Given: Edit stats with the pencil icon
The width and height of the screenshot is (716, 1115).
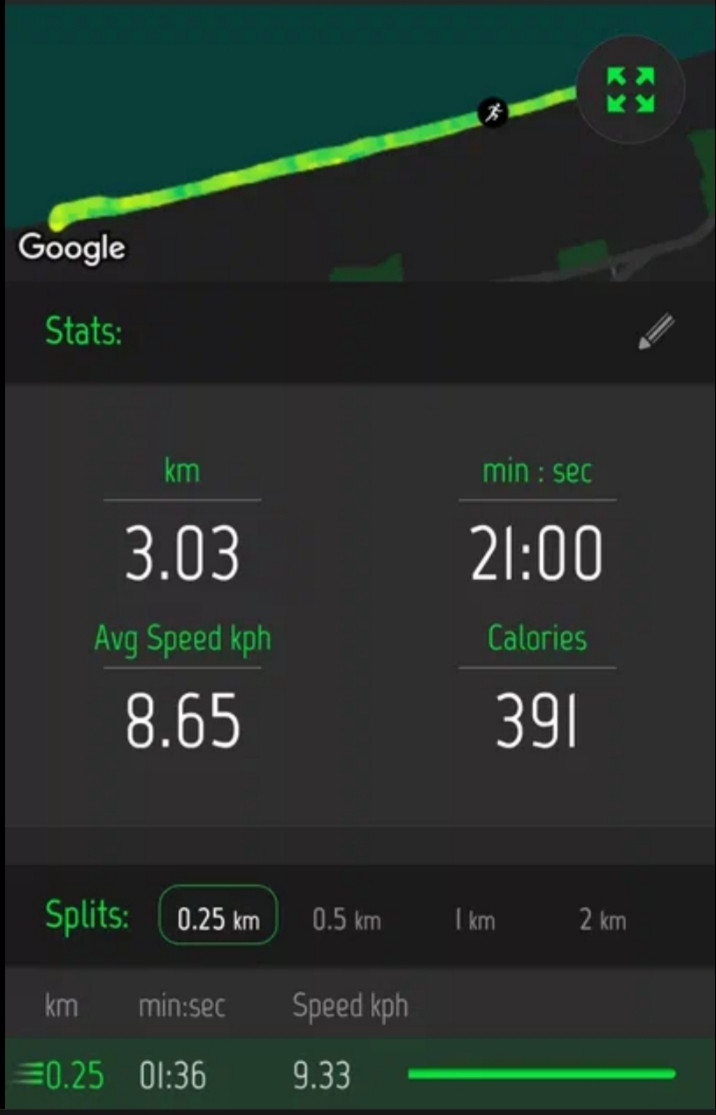Looking at the screenshot, I should 656,331.
